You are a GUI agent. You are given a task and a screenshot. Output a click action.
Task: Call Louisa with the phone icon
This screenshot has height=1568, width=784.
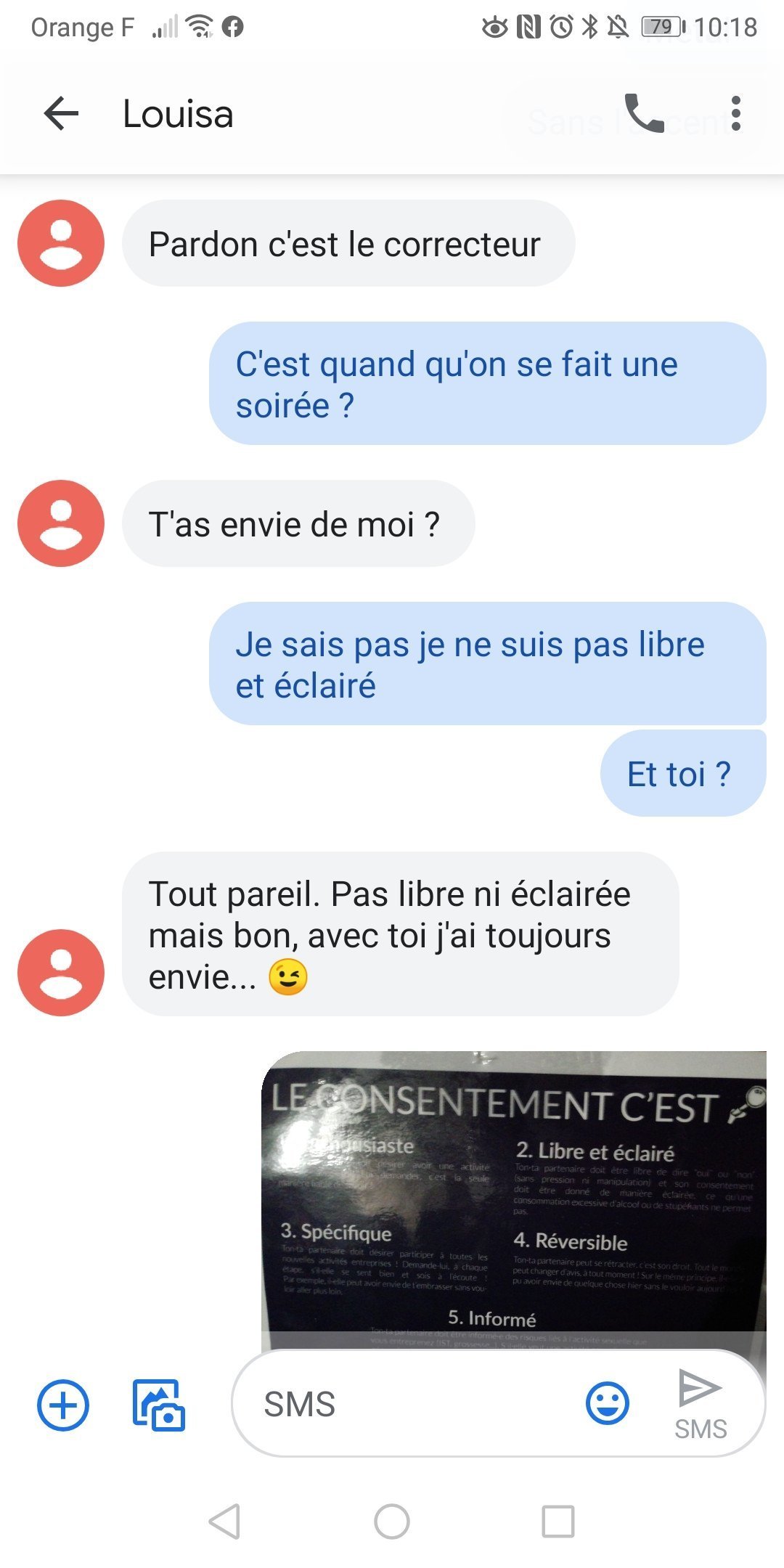click(644, 113)
